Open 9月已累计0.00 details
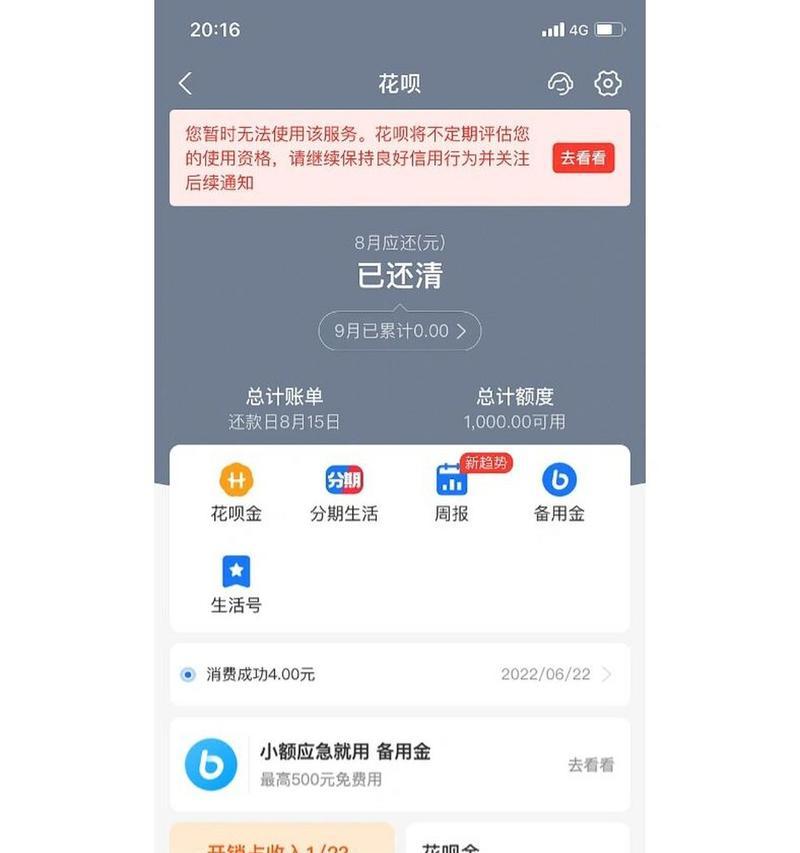This screenshot has height=853, width=800. (x=400, y=331)
